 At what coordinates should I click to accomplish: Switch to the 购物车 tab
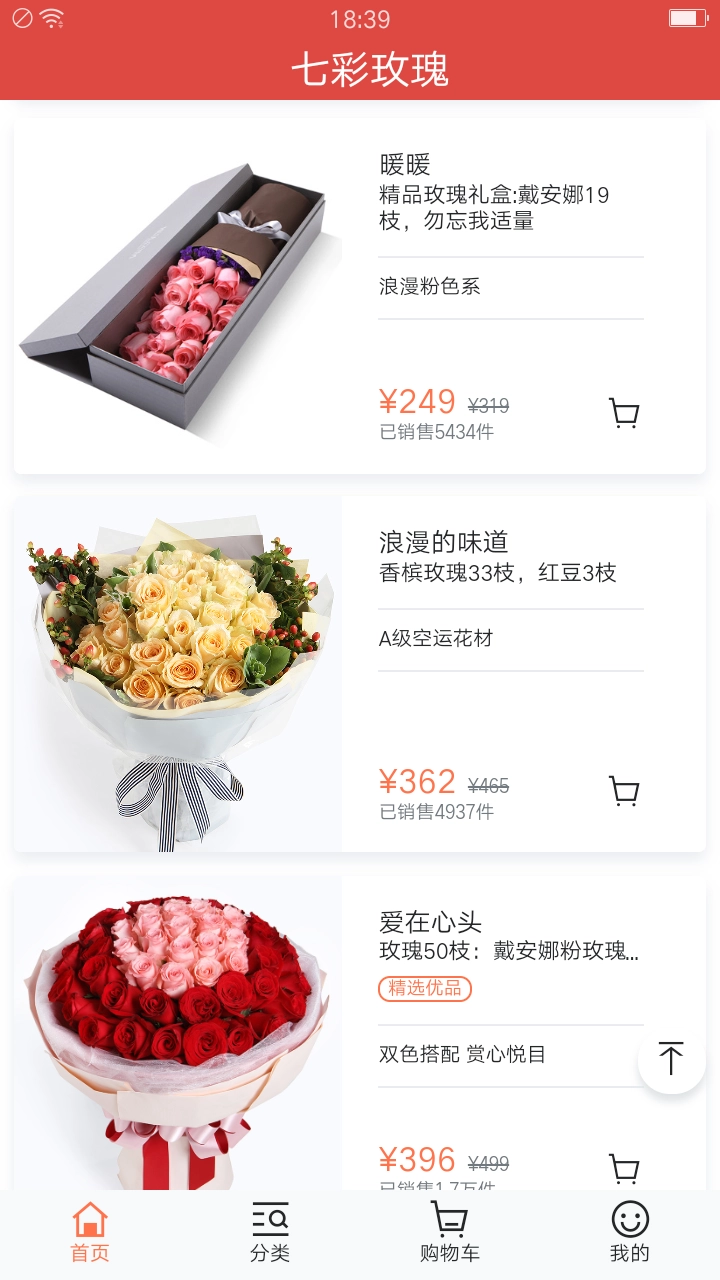point(449,1230)
